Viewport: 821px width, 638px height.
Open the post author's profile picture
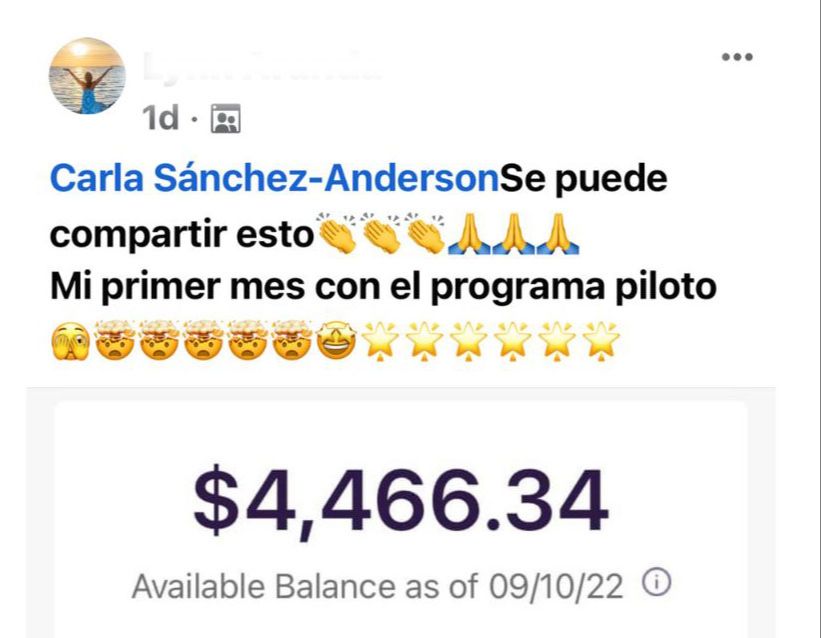[88, 76]
